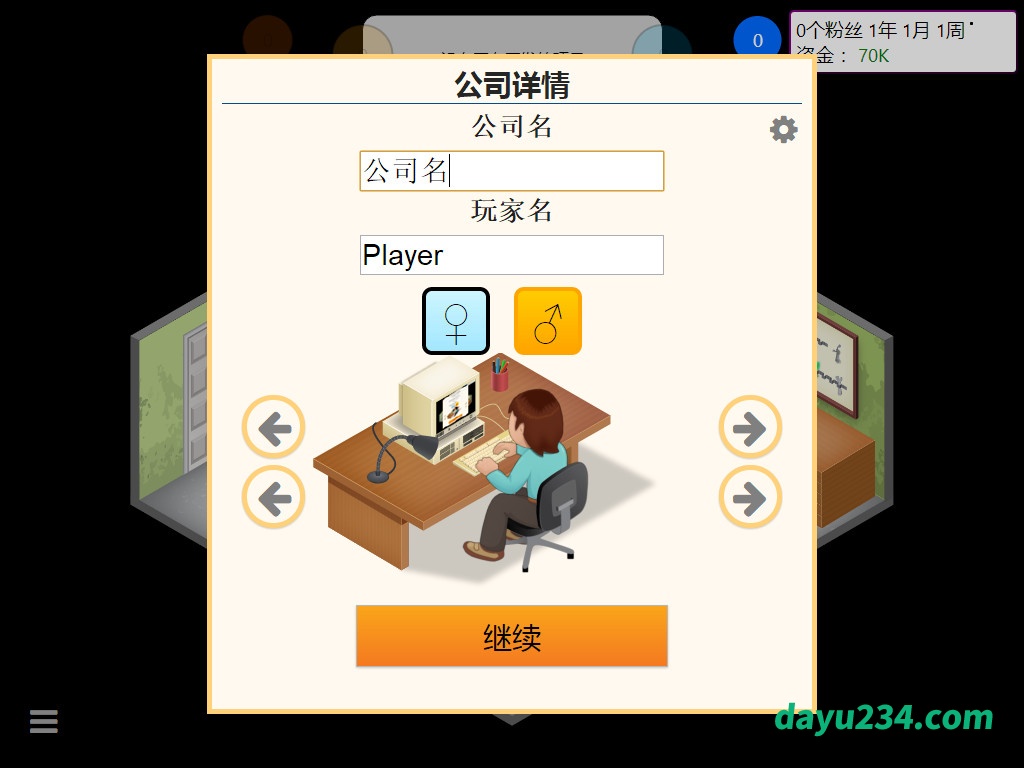Tap the upper right arrow for next look
This screenshot has width=1024, height=768.
[x=749, y=428]
